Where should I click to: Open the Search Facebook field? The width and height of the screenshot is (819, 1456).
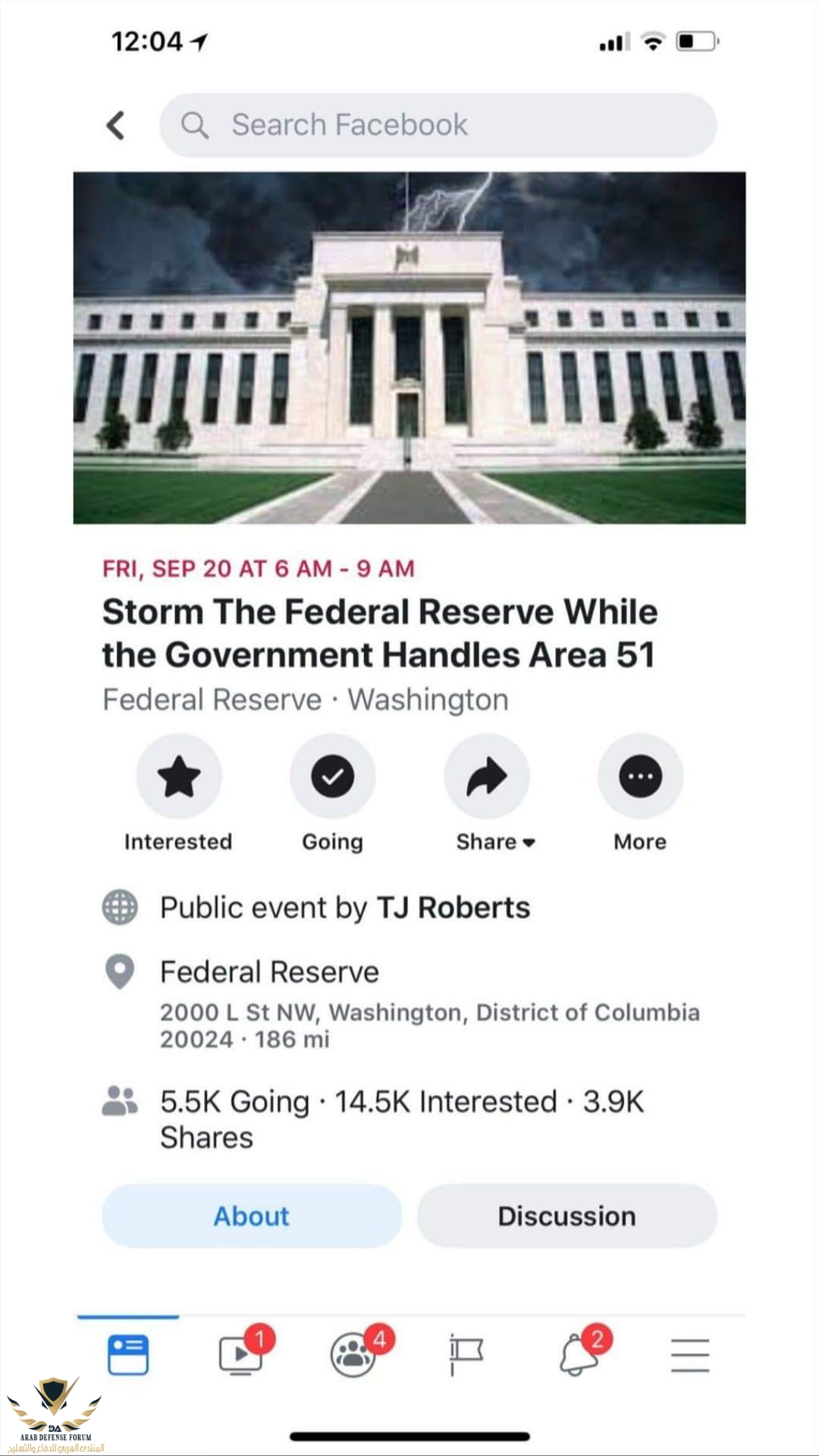pos(438,125)
